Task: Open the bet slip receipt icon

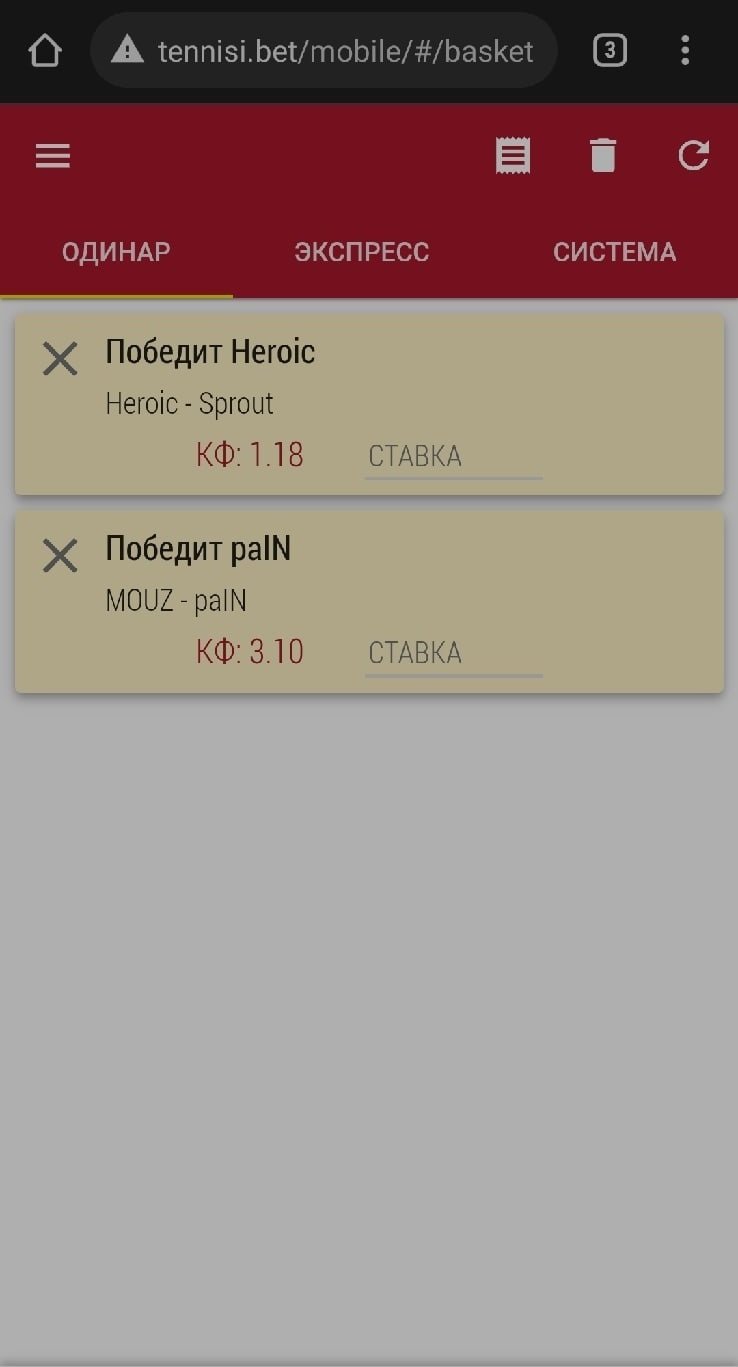Action: click(x=513, y=156)
